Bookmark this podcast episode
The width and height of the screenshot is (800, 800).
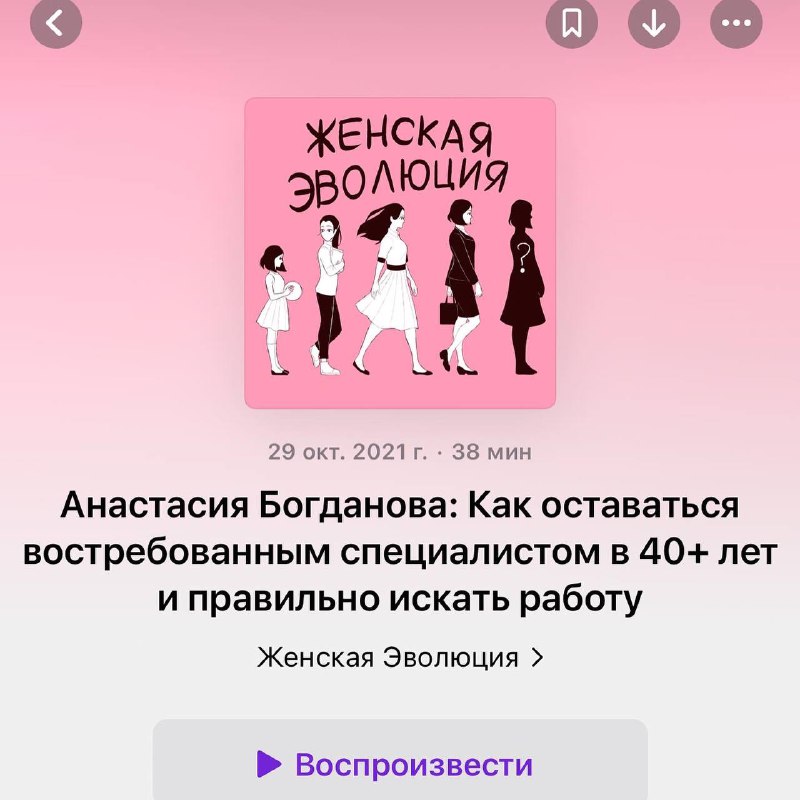pyautogui.click(x=572, y=23)
